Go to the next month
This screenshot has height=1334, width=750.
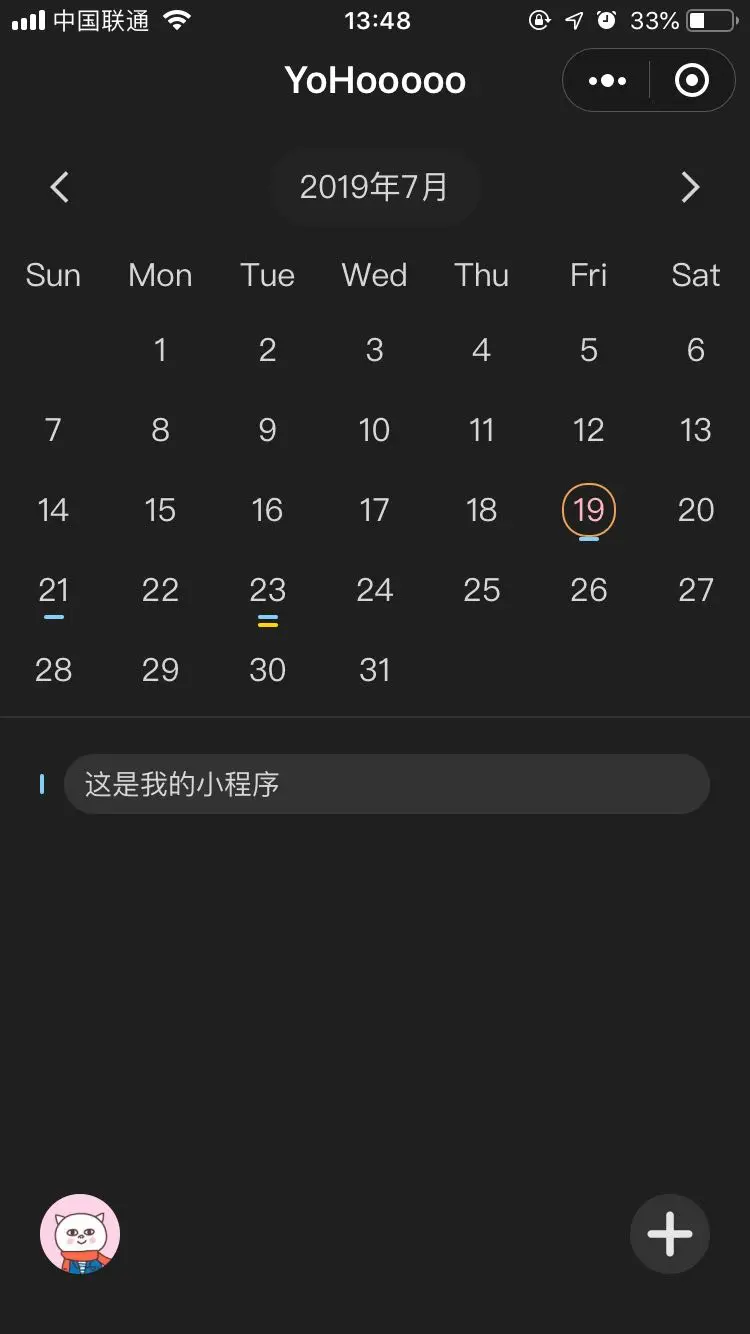690,187
